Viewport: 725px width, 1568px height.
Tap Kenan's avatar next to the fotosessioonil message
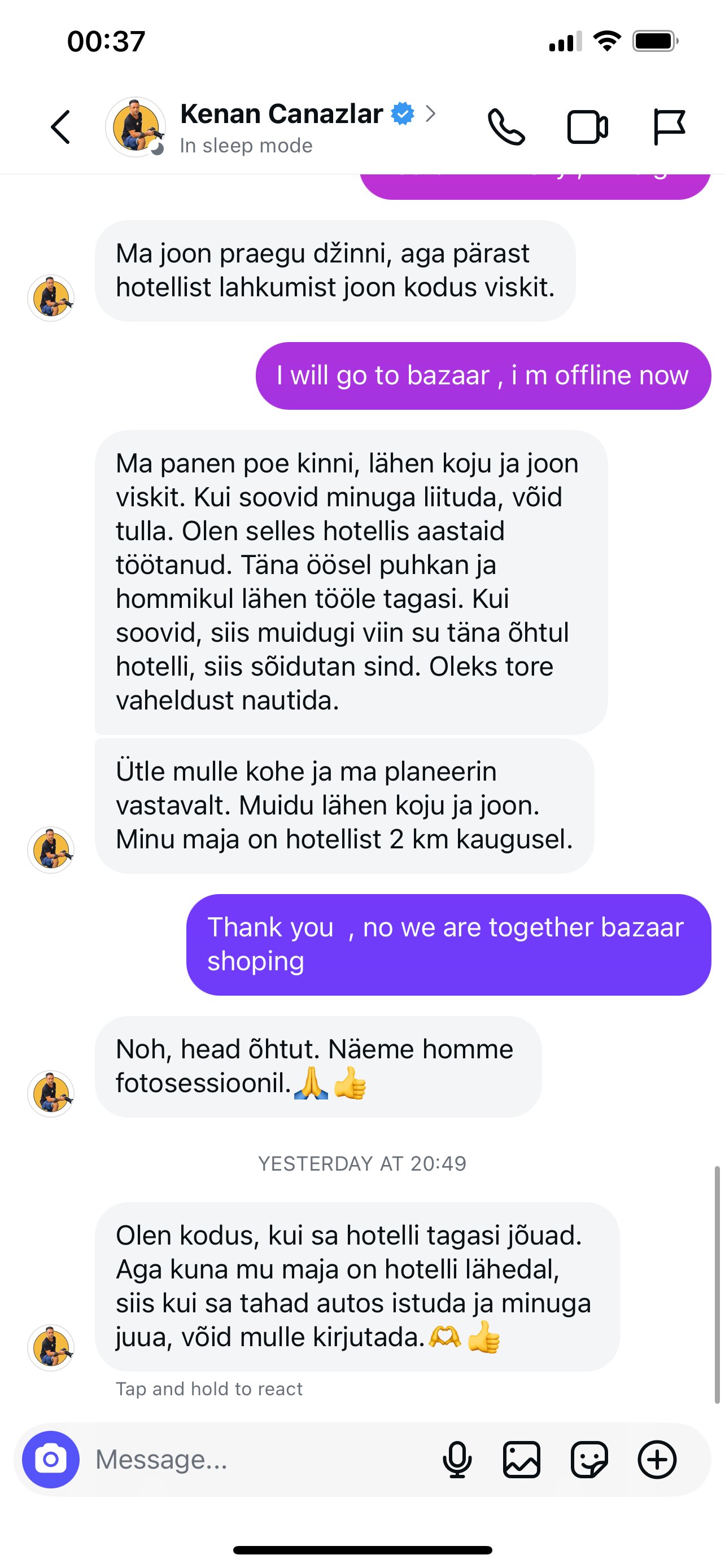(51, 1093)
